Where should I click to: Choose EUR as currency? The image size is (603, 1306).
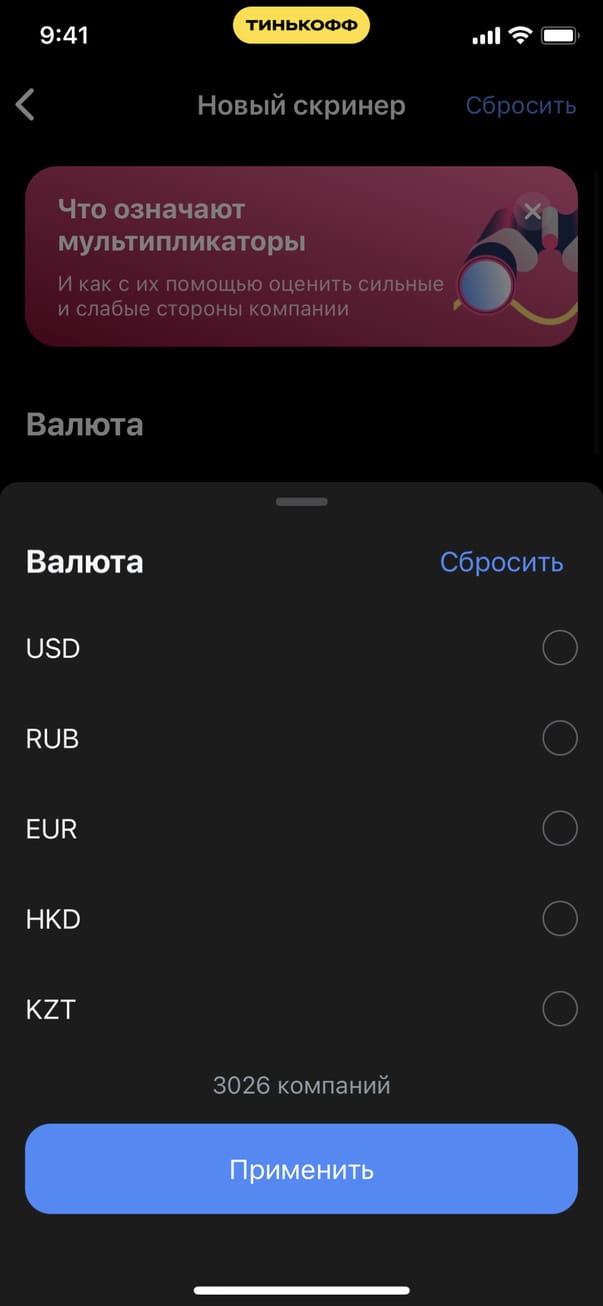click(x=559, y=829)
